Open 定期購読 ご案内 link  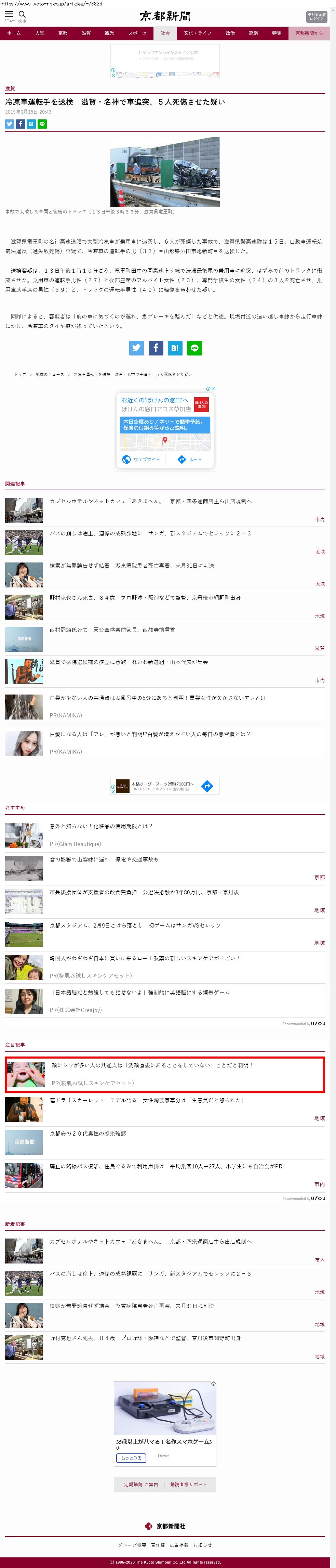[140, 1484]
